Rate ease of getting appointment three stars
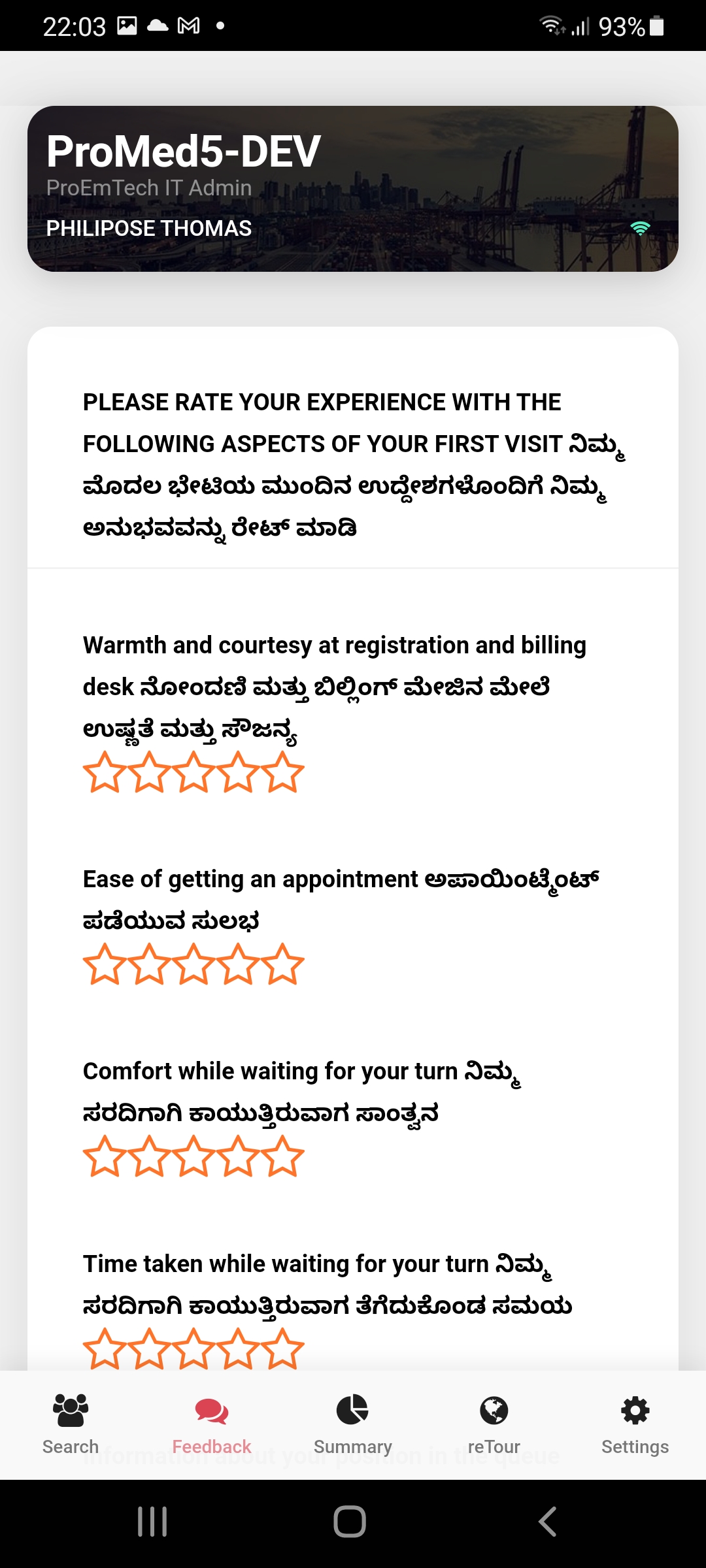706x1568 pixels. [x=193, y=965]
